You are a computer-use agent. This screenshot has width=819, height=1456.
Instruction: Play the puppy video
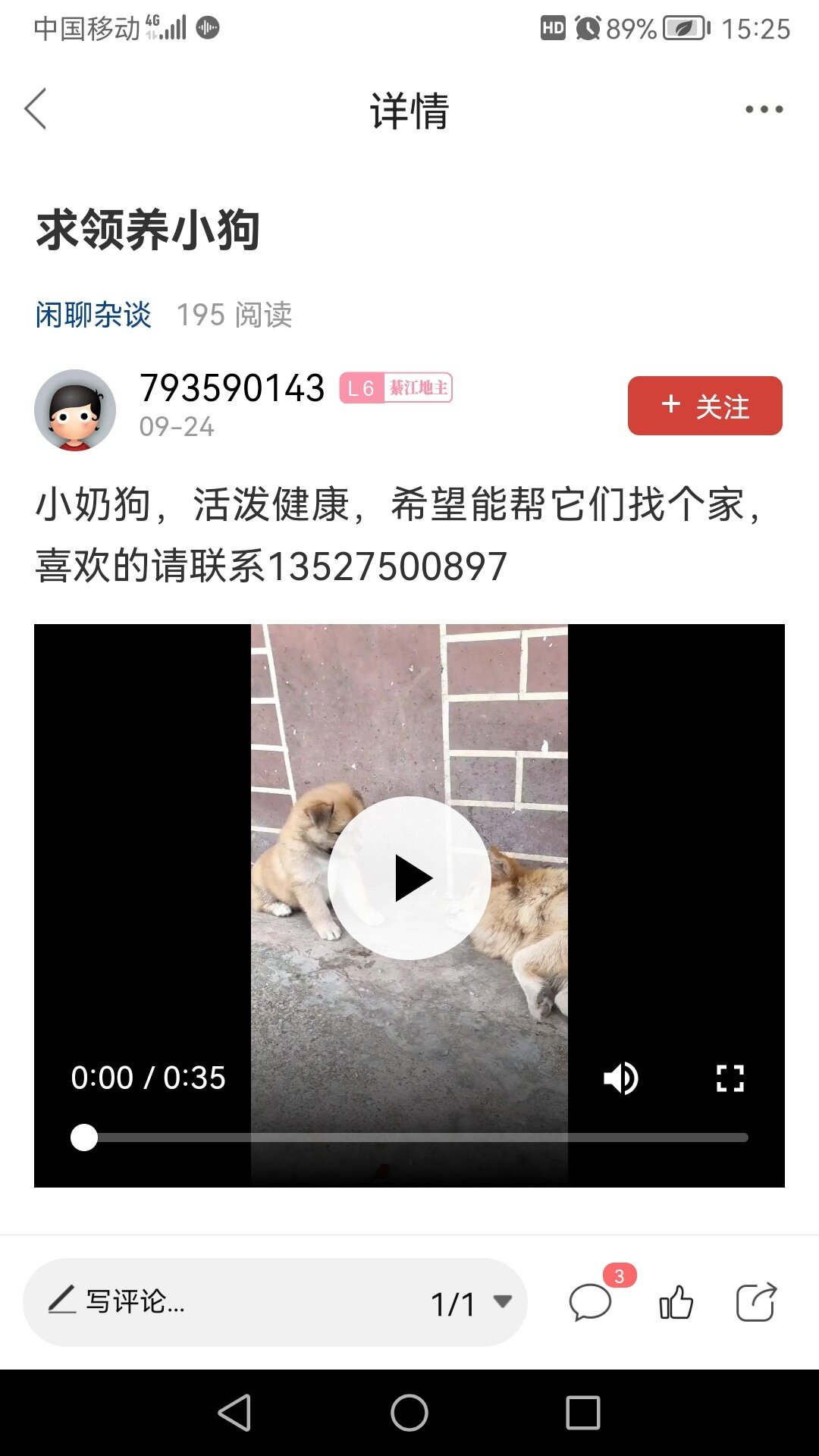coord(409,878)
